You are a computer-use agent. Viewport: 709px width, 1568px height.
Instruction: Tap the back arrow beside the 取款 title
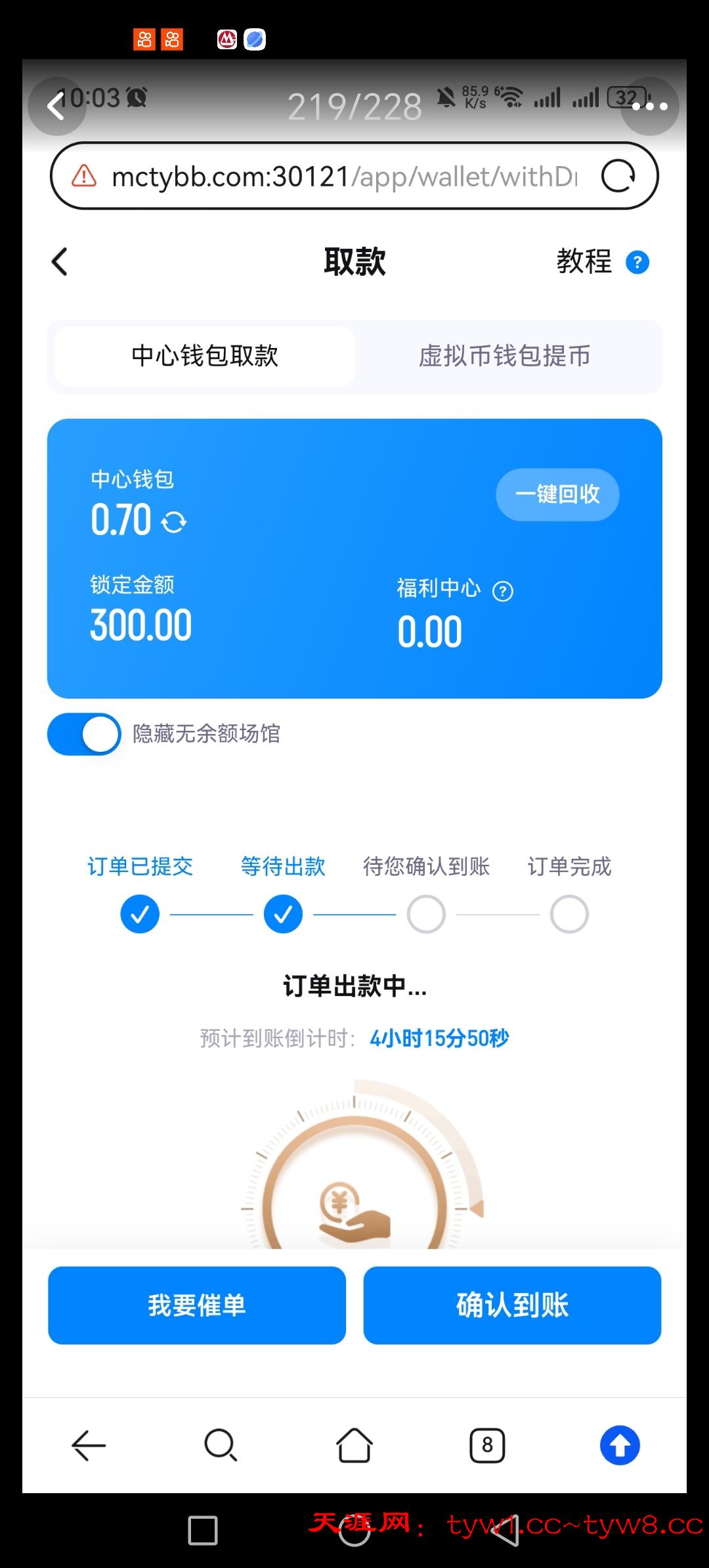coord(60,261)
